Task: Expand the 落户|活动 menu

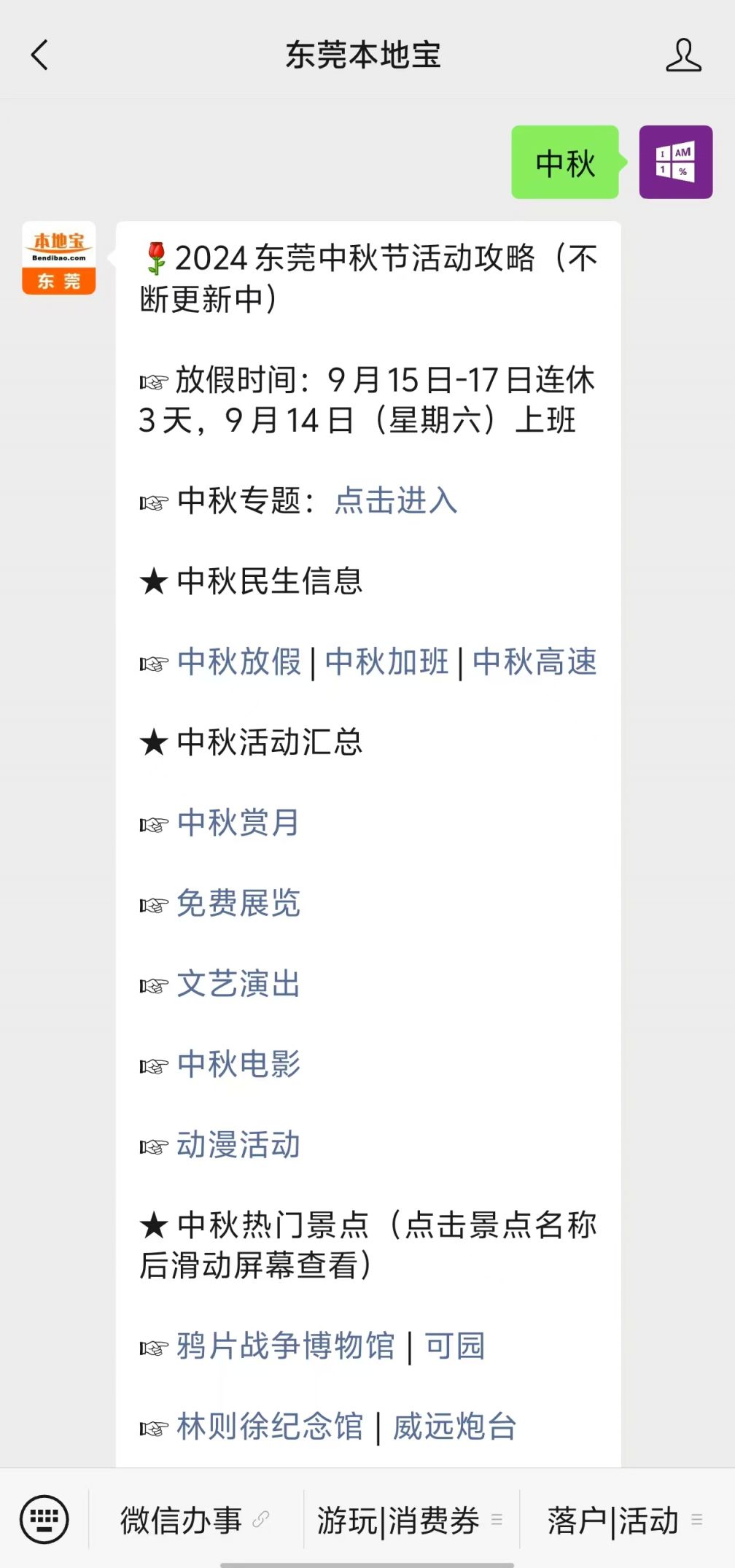Action: click(x=626, y=1521)
